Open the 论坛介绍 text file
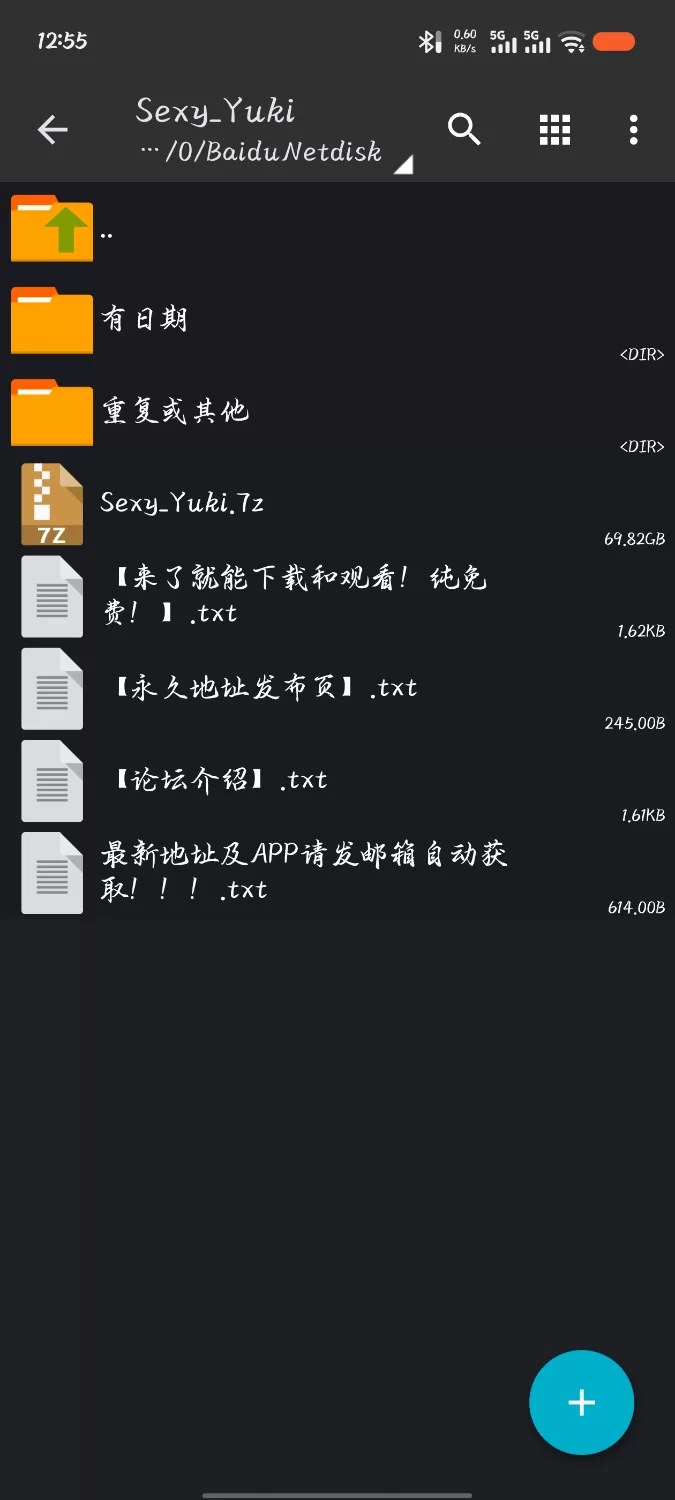 pyautogui.click(x=337, y=781)
